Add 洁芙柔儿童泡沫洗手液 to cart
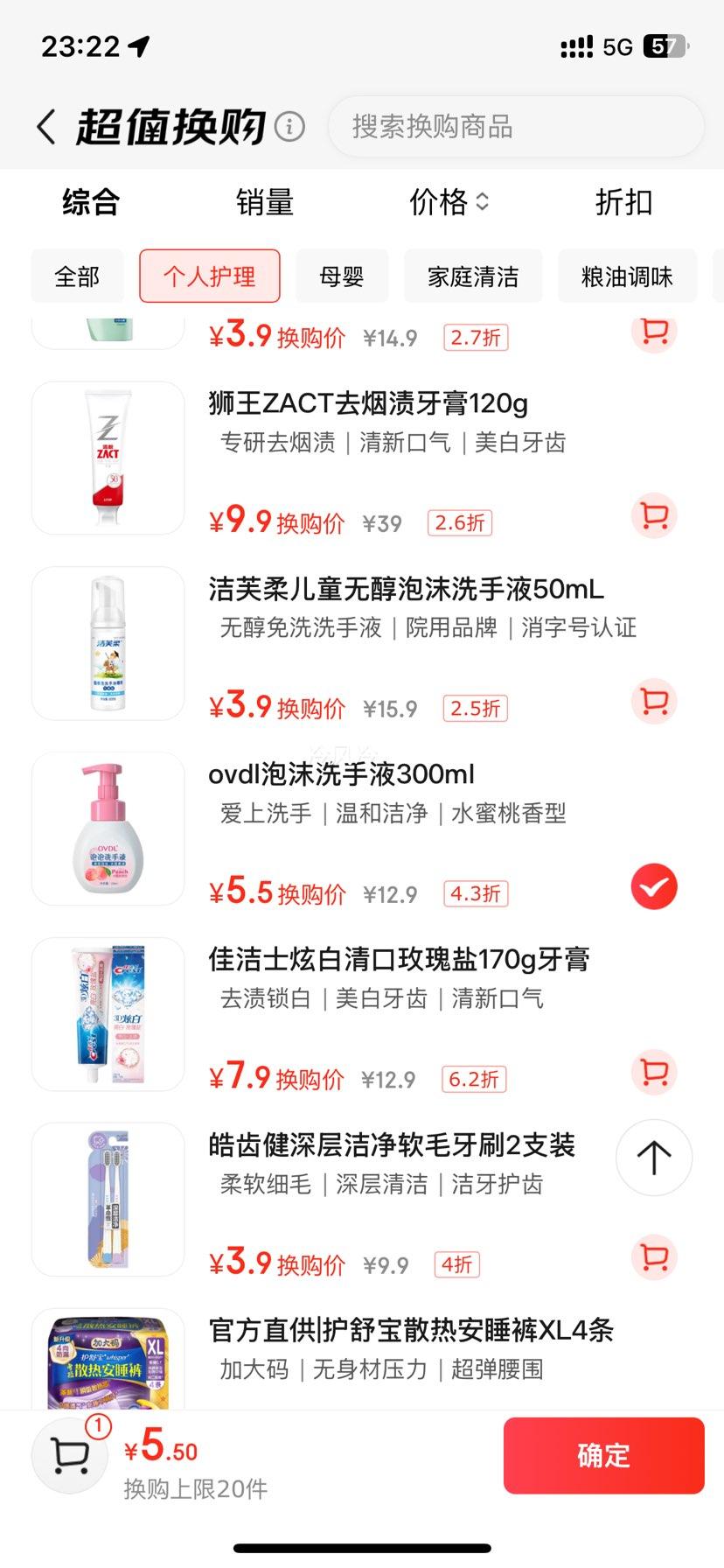The height and width of the screenshot is (1568, 724). coord(654,701)
